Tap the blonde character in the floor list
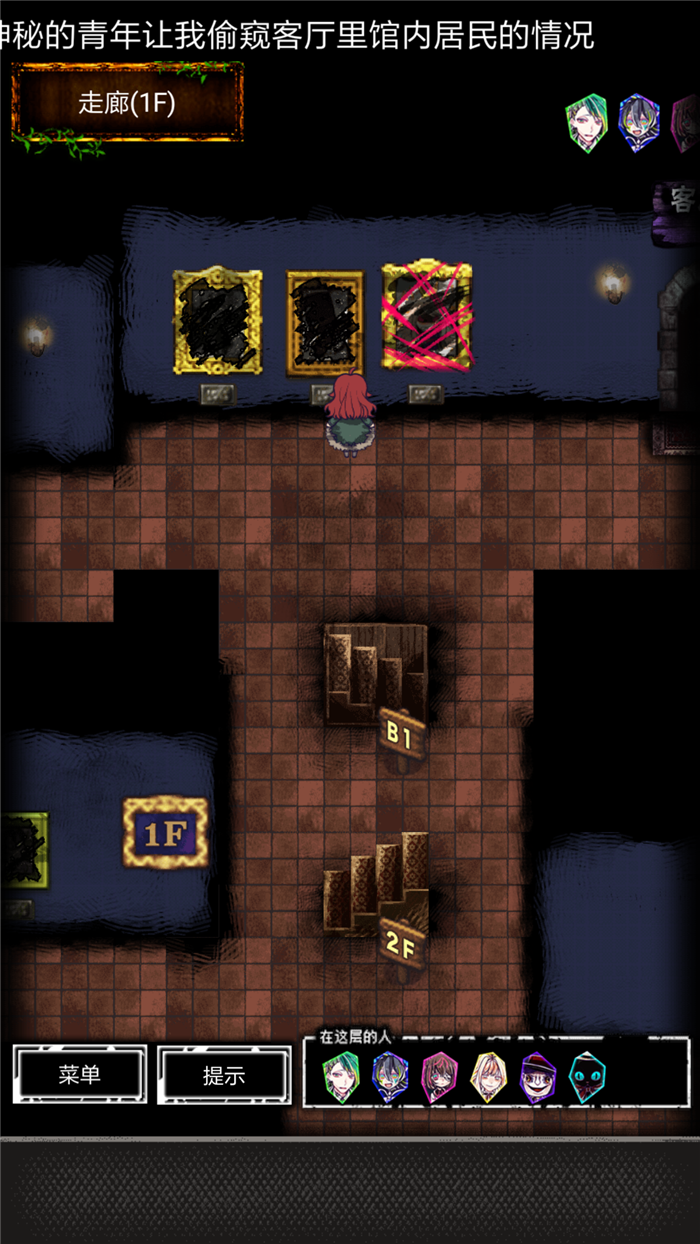Viewport: 700px width, 1244px height. 489,1076
